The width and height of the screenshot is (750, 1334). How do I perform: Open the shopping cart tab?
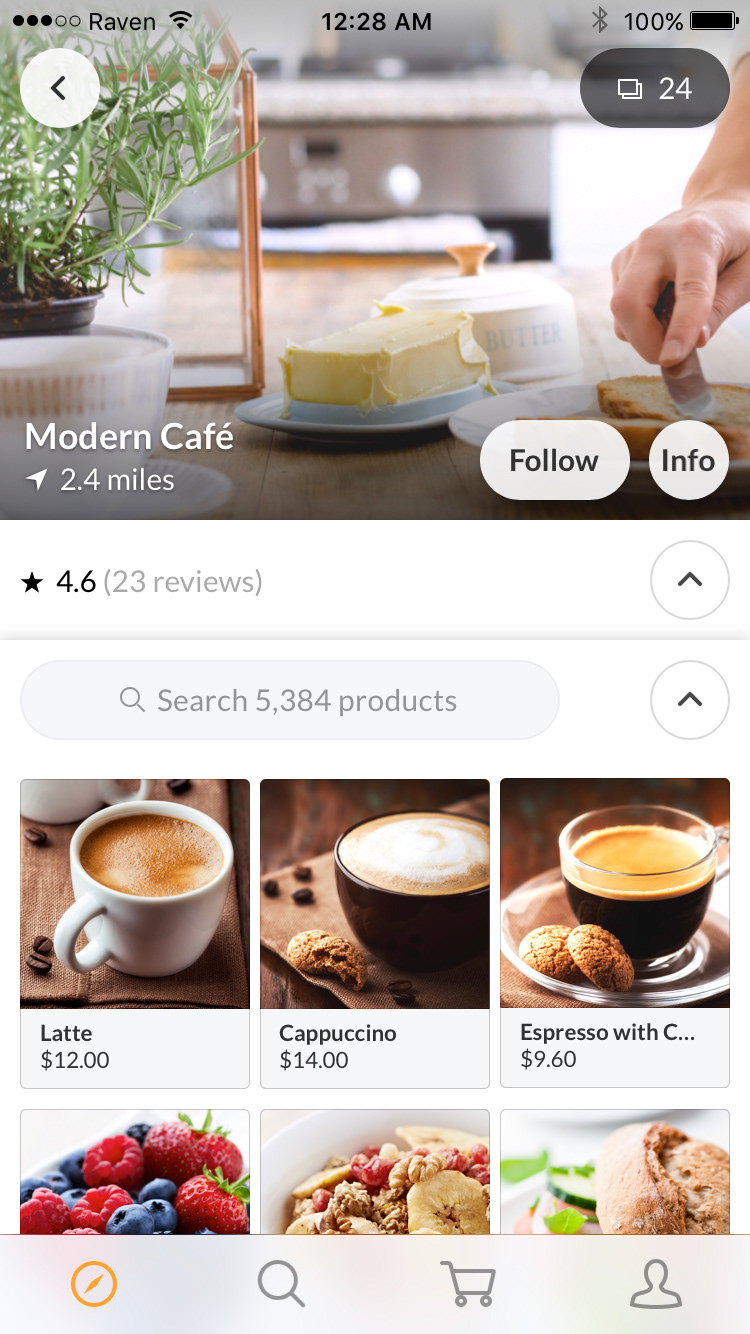[468, 1284]
